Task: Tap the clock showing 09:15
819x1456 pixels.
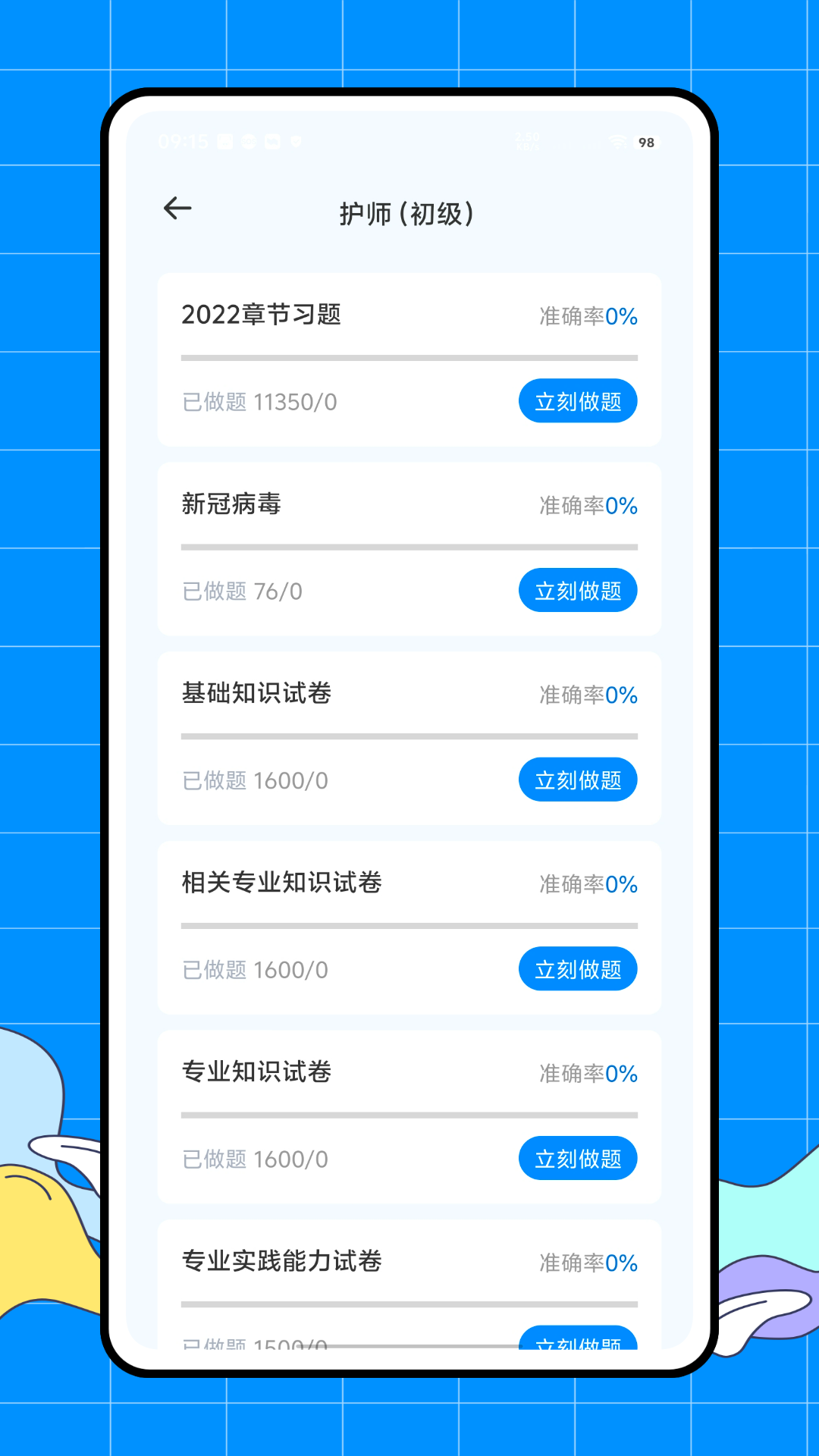Action: pyautogui.click(x=181, y=141)
